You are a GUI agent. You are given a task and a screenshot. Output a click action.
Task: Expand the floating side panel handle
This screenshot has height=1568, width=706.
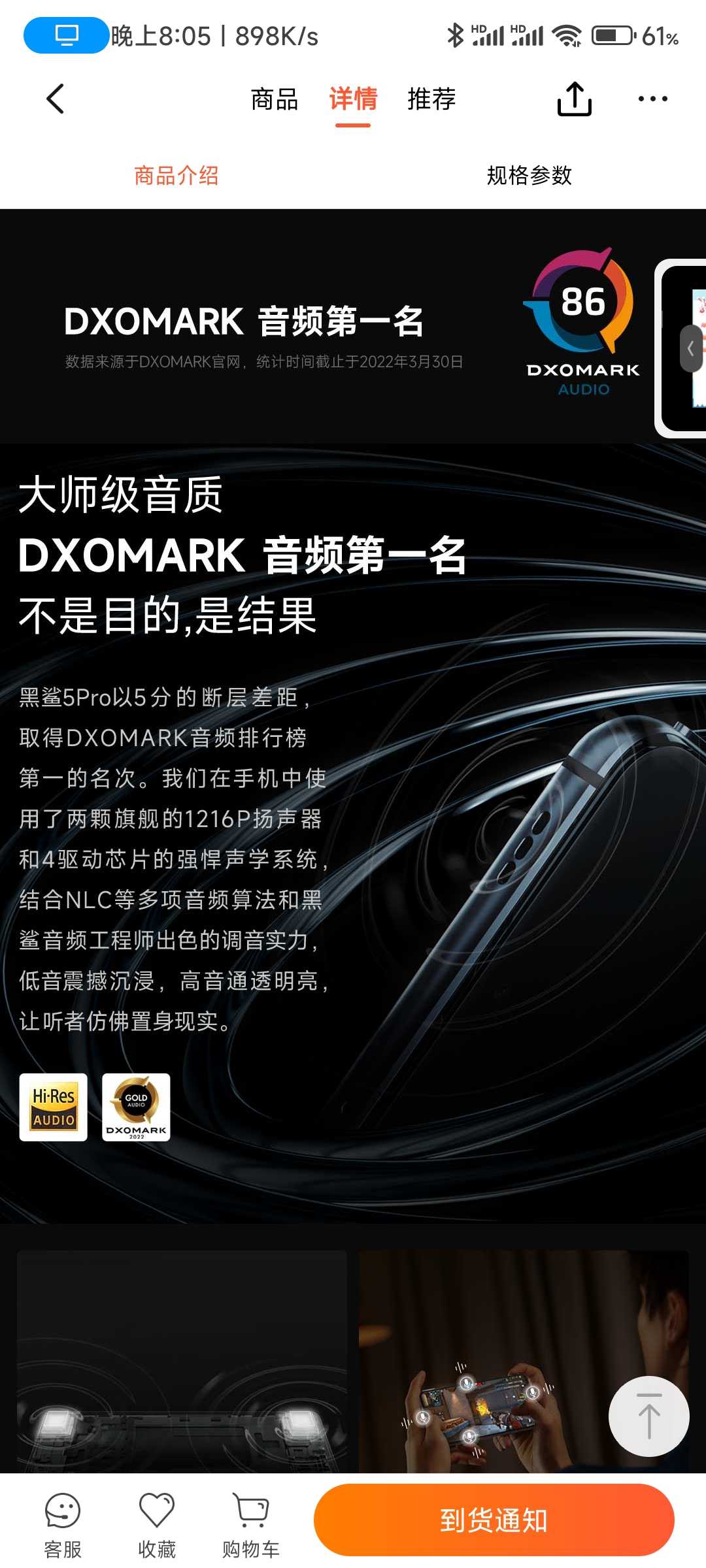click(x=690, y=348)
